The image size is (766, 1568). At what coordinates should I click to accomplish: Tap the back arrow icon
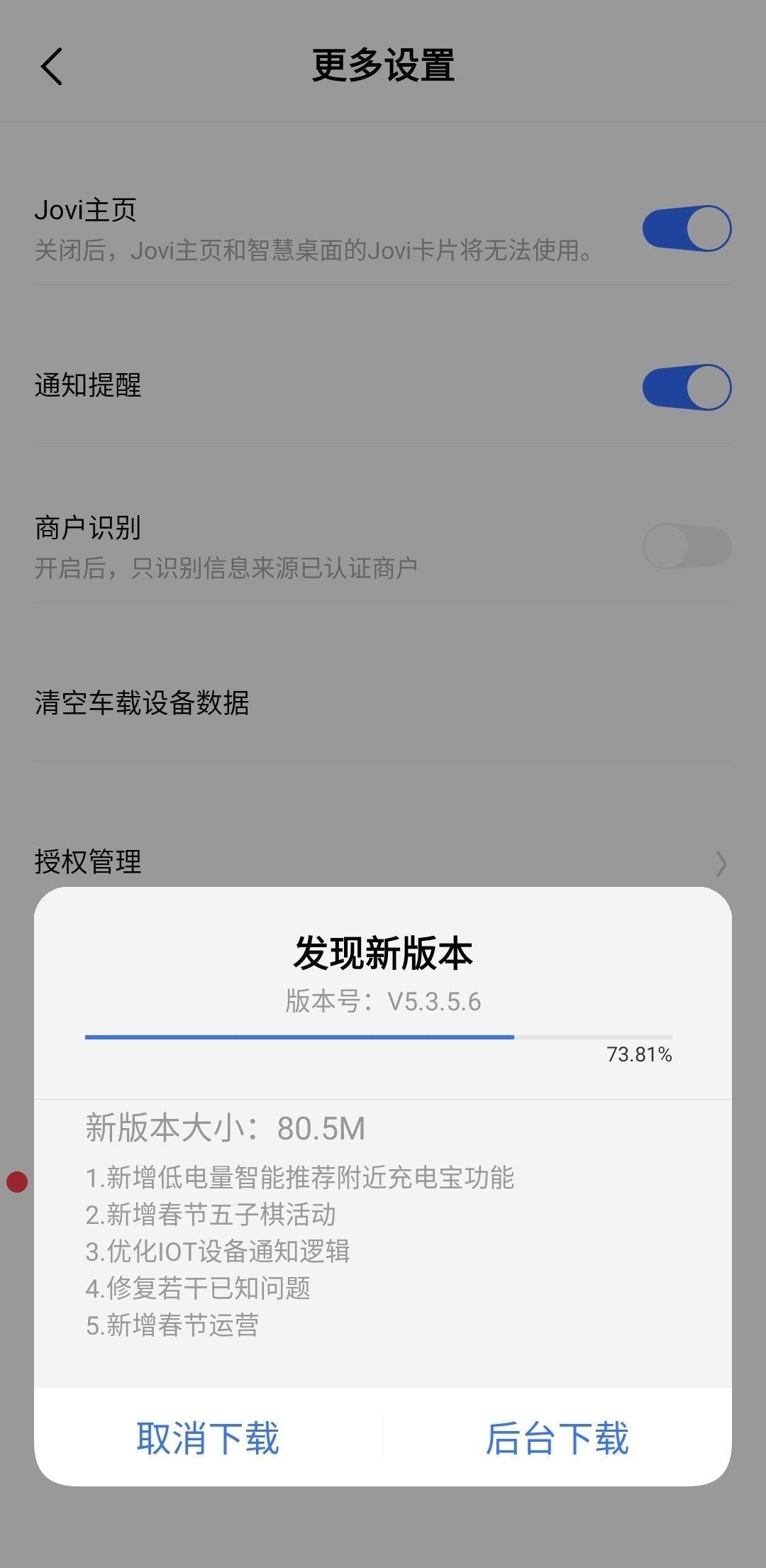click(51, 65)
